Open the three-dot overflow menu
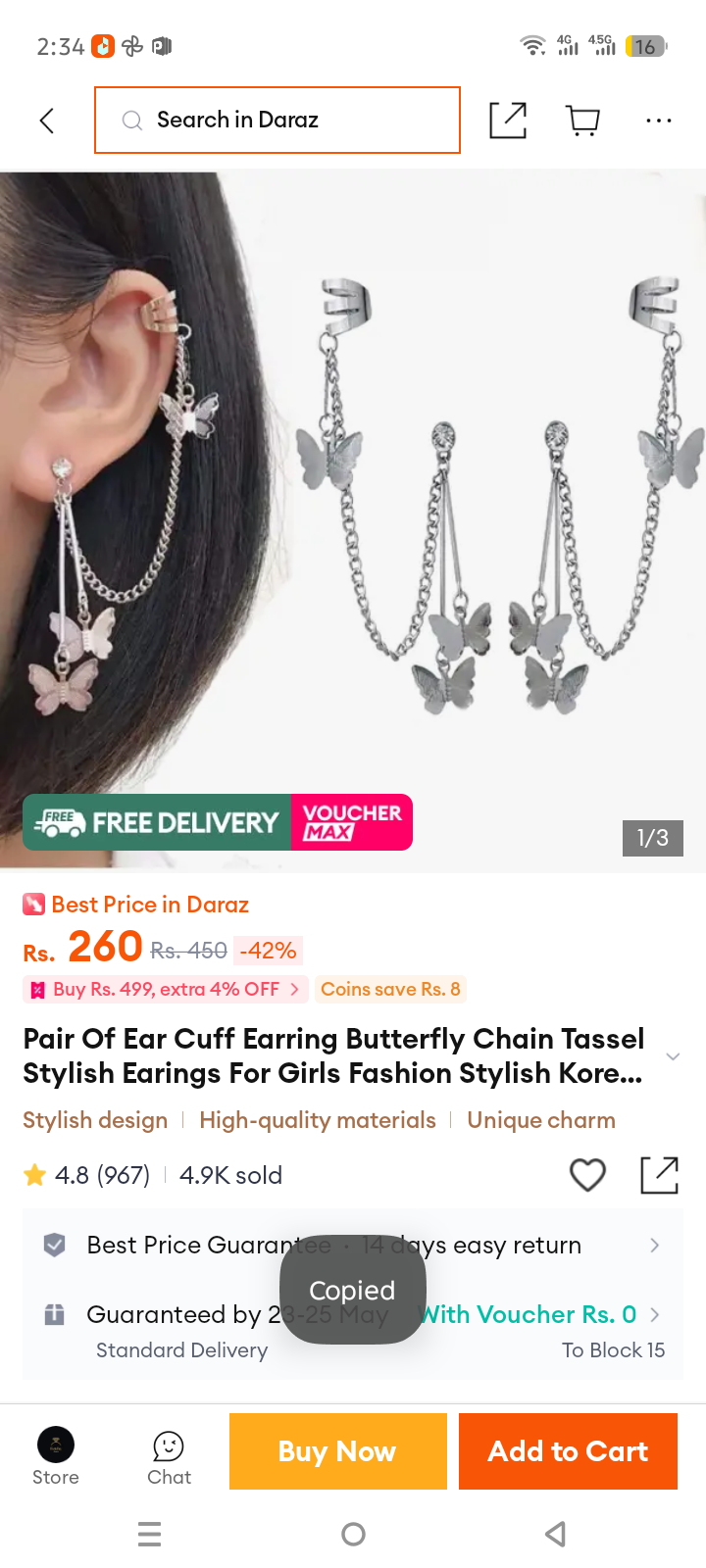The width and height of the screenshot is (706, 1568). click(x=659, y=120)
